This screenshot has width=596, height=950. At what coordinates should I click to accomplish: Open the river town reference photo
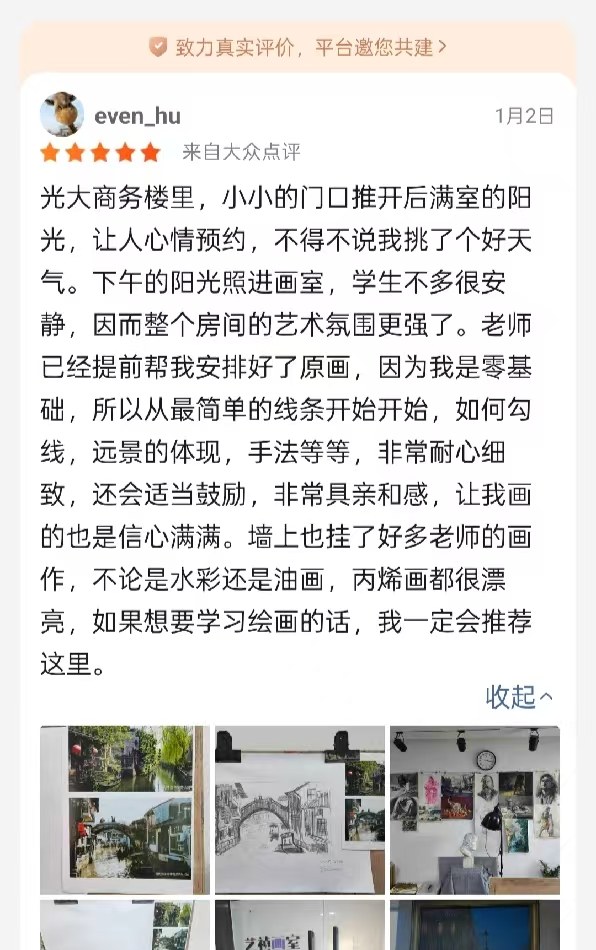125,810
